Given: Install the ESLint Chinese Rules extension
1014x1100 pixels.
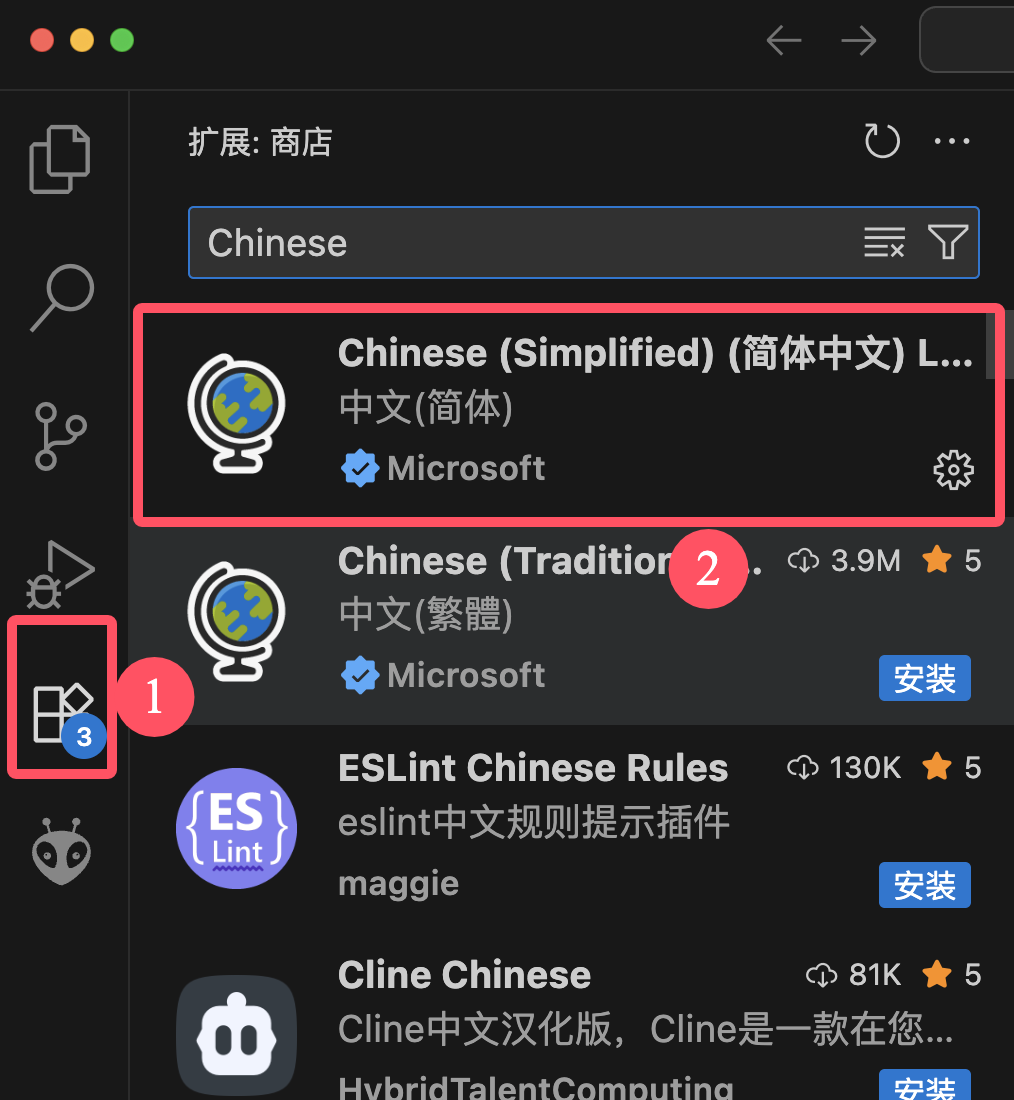Looking at the screenshot, I should click(924, 885).
